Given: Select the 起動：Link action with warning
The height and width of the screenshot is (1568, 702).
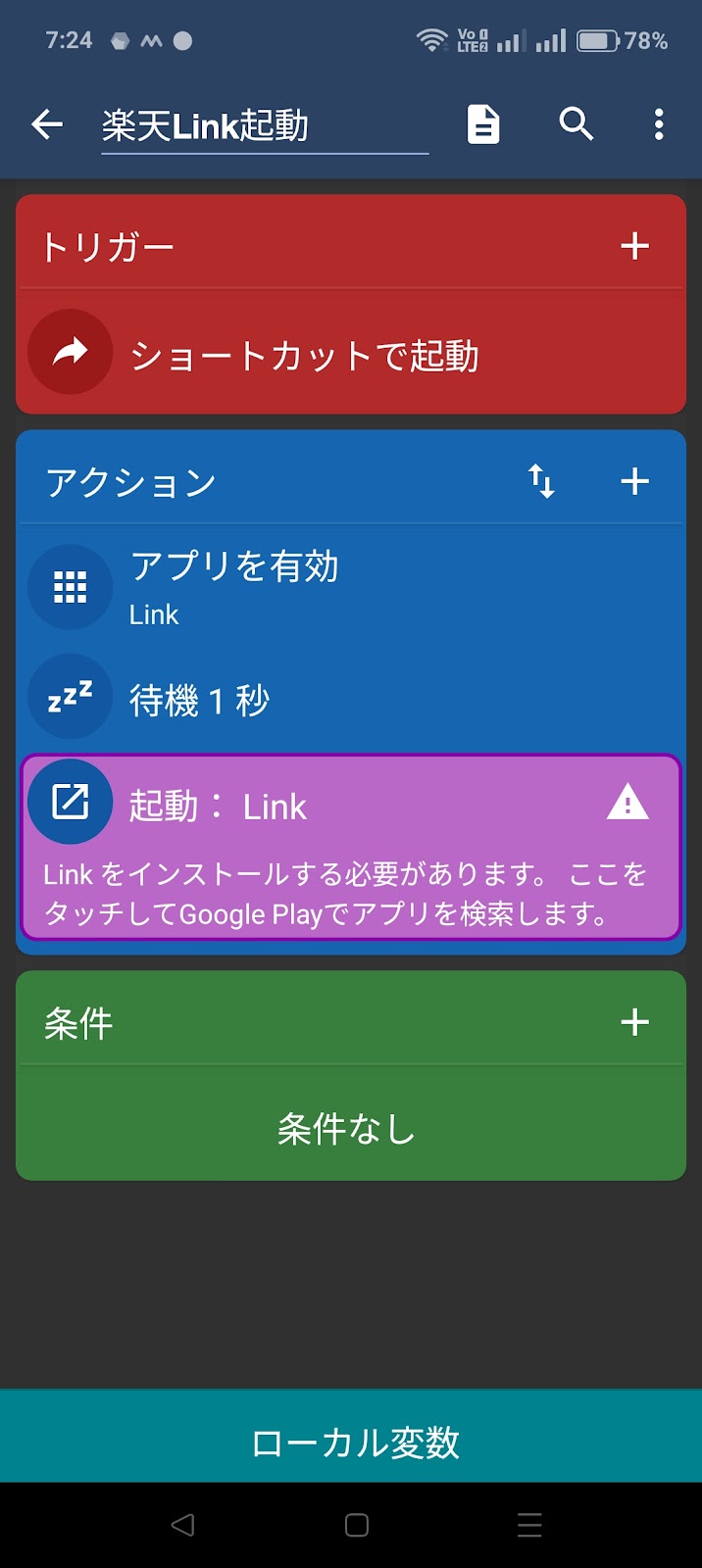Looking at the screenshot, I should 351,847.
